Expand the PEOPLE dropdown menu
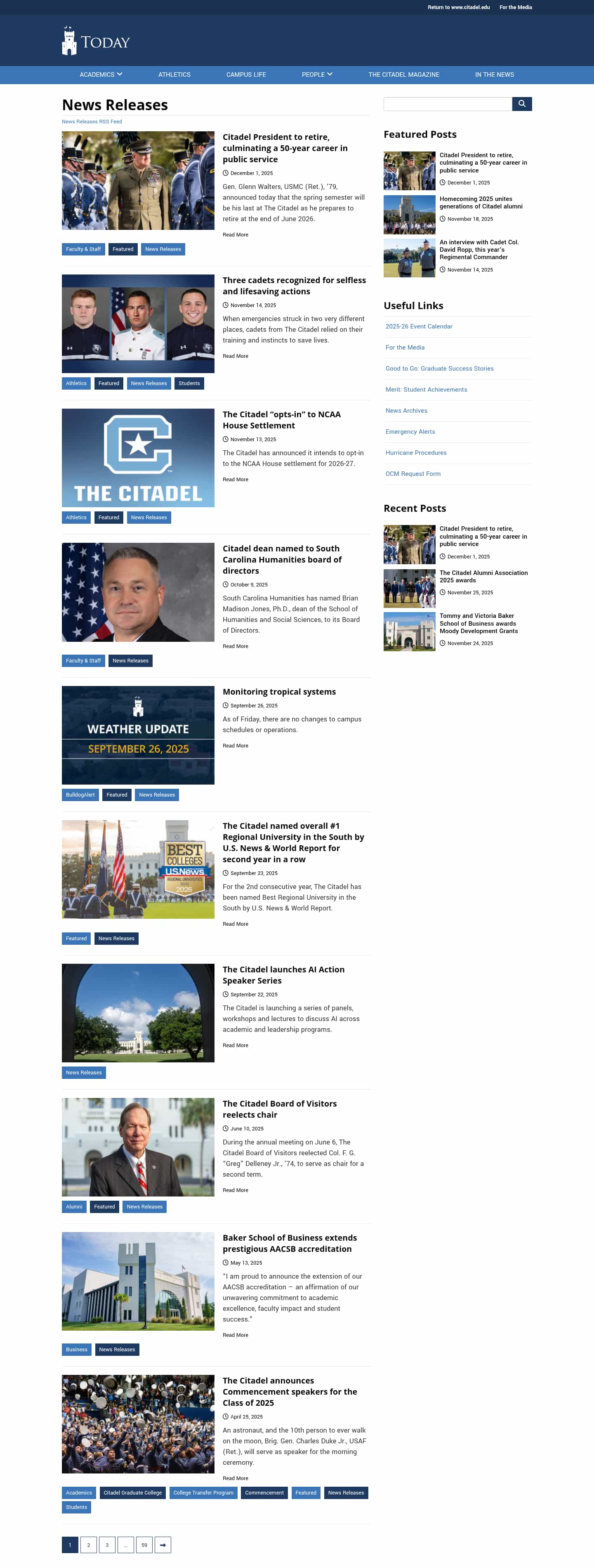 (x=317, y=74)
